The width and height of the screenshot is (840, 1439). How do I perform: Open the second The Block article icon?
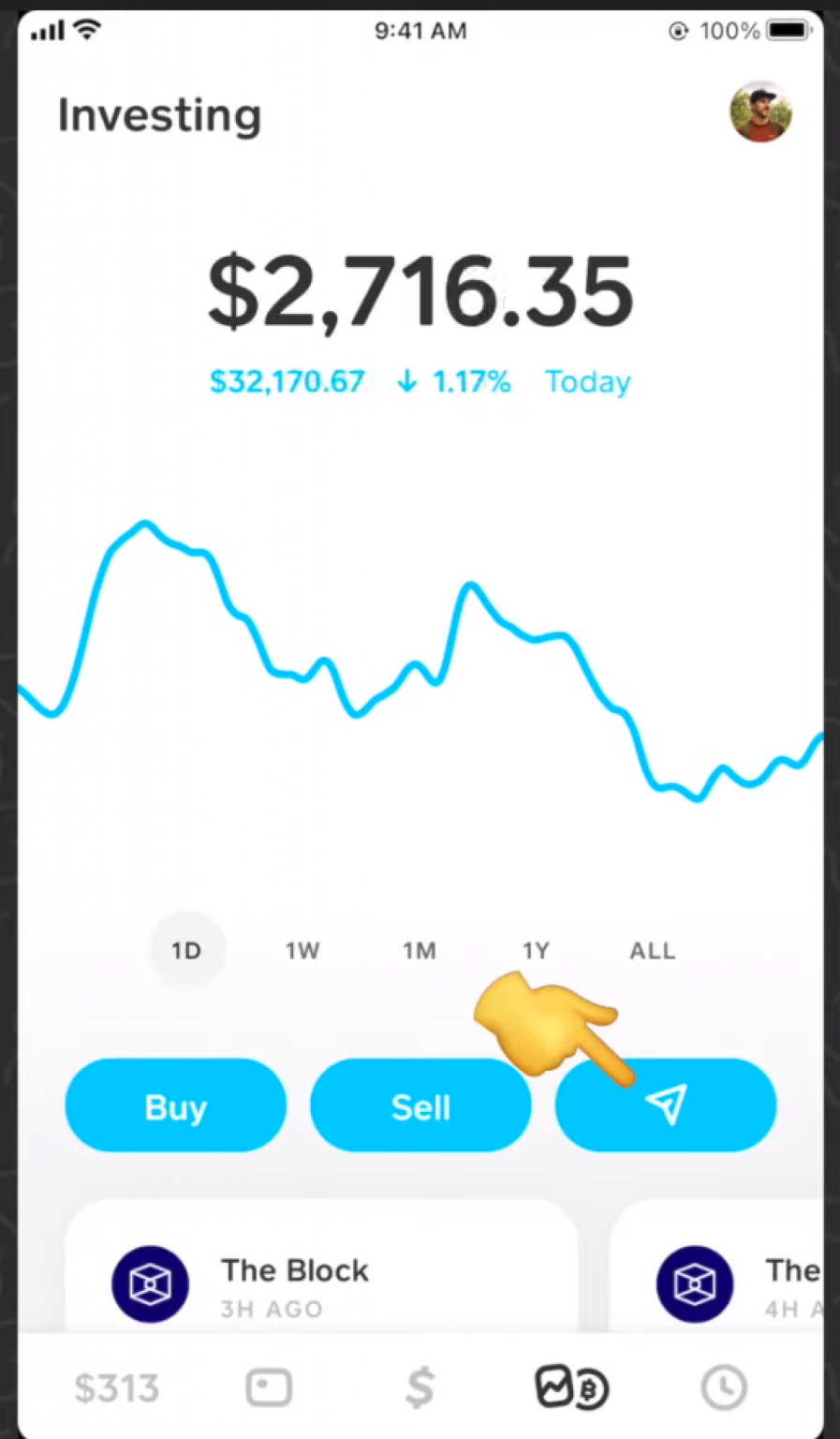[694, 1284]
